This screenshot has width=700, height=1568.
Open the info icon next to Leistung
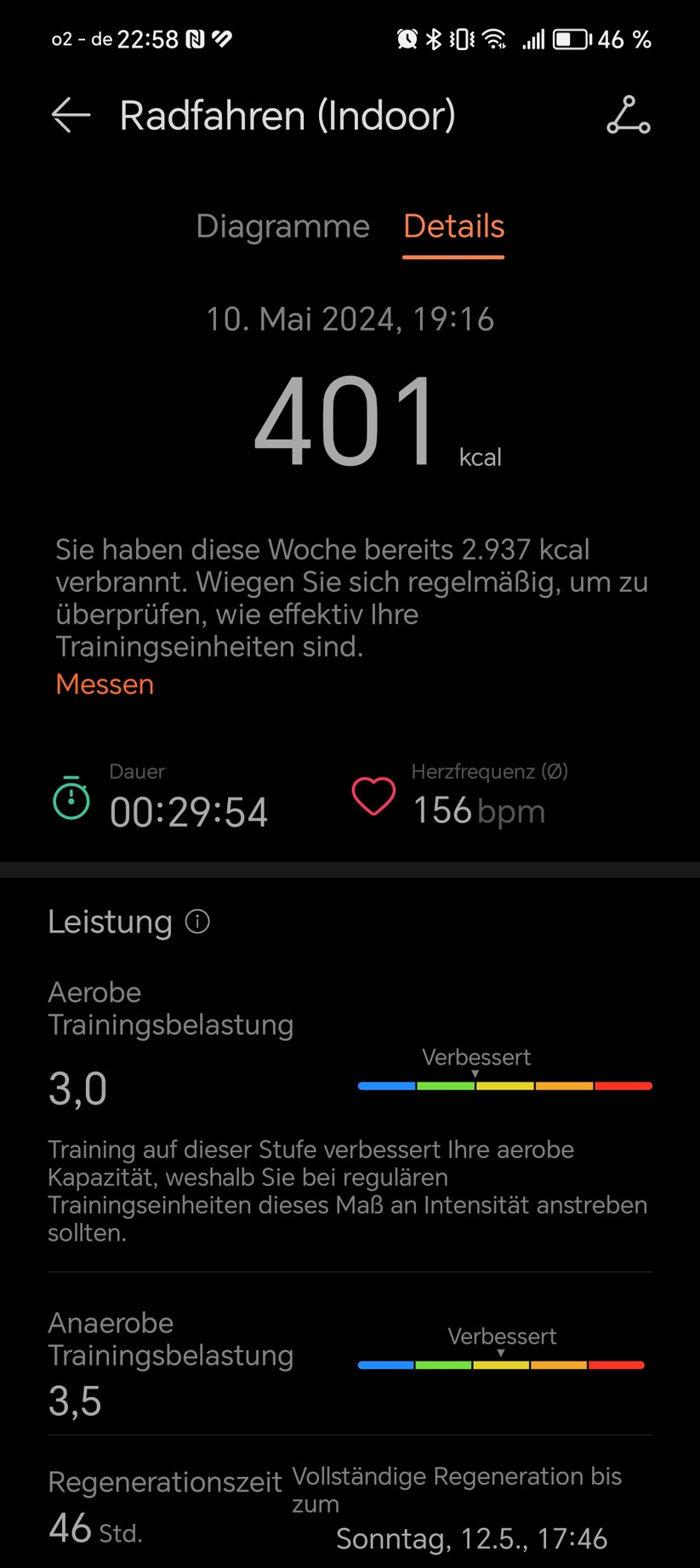(x=197, y=922)
